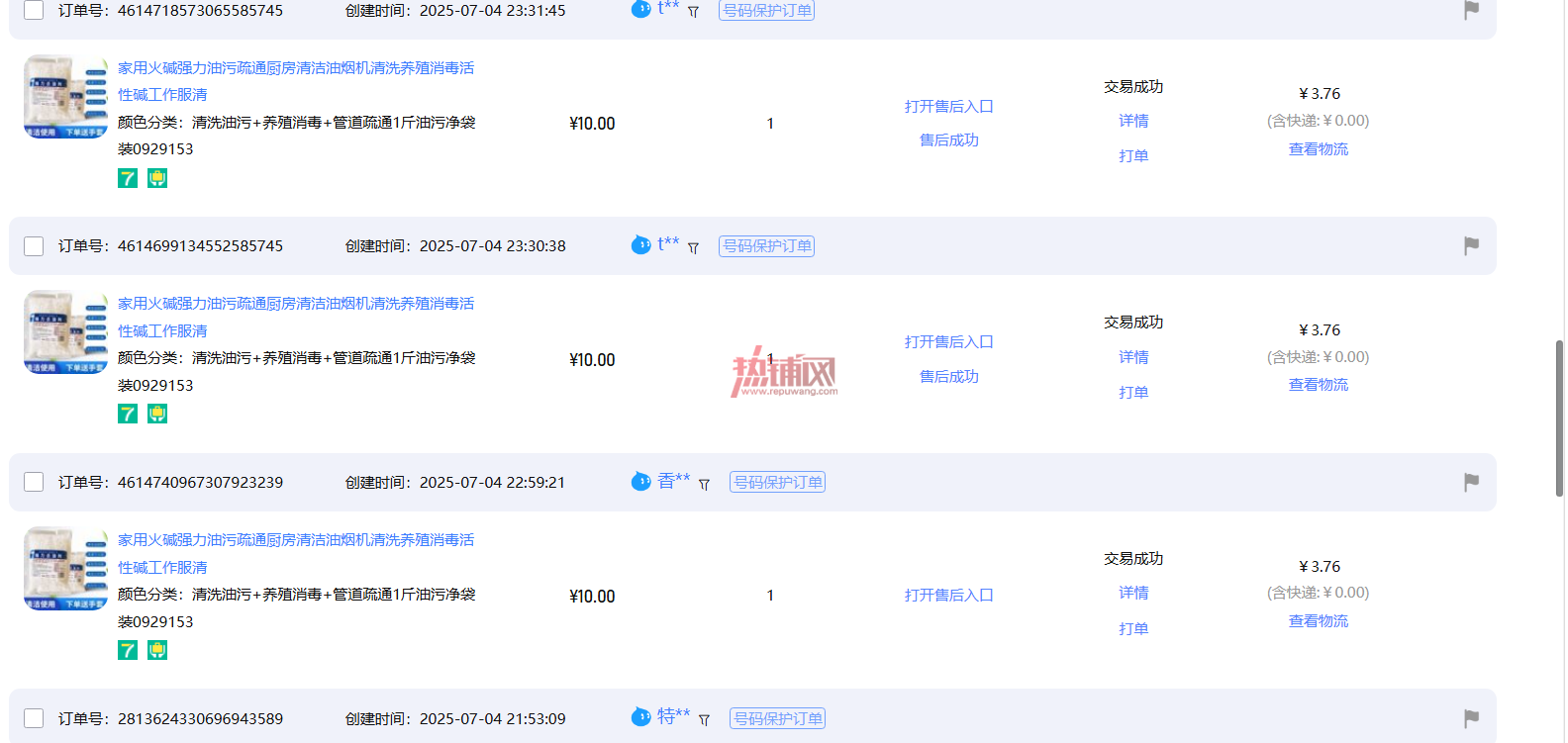Click 打开售后入口 for the 23:30:38 order
This screenshot has height=743, width=1568.
point(948,341)
